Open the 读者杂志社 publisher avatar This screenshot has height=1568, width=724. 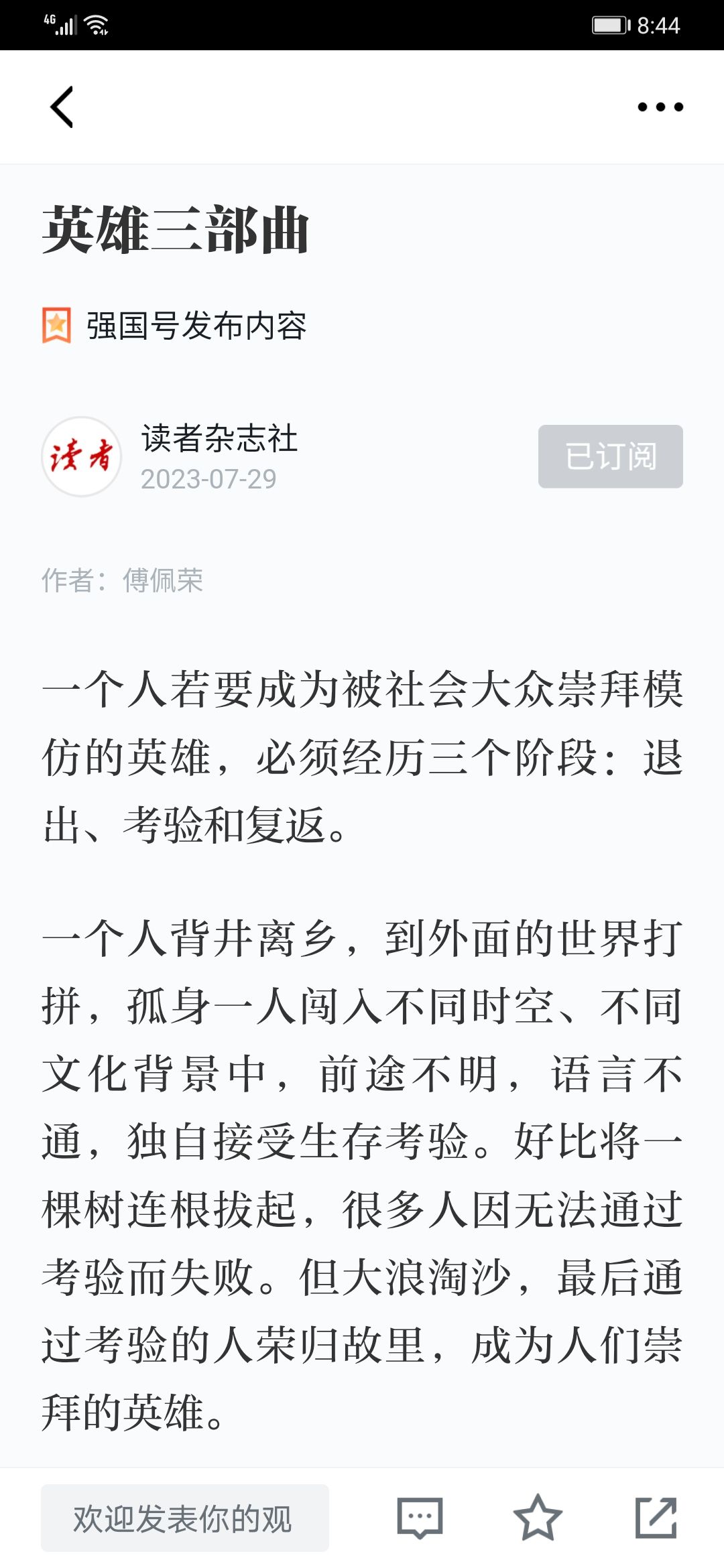[82, 457]
